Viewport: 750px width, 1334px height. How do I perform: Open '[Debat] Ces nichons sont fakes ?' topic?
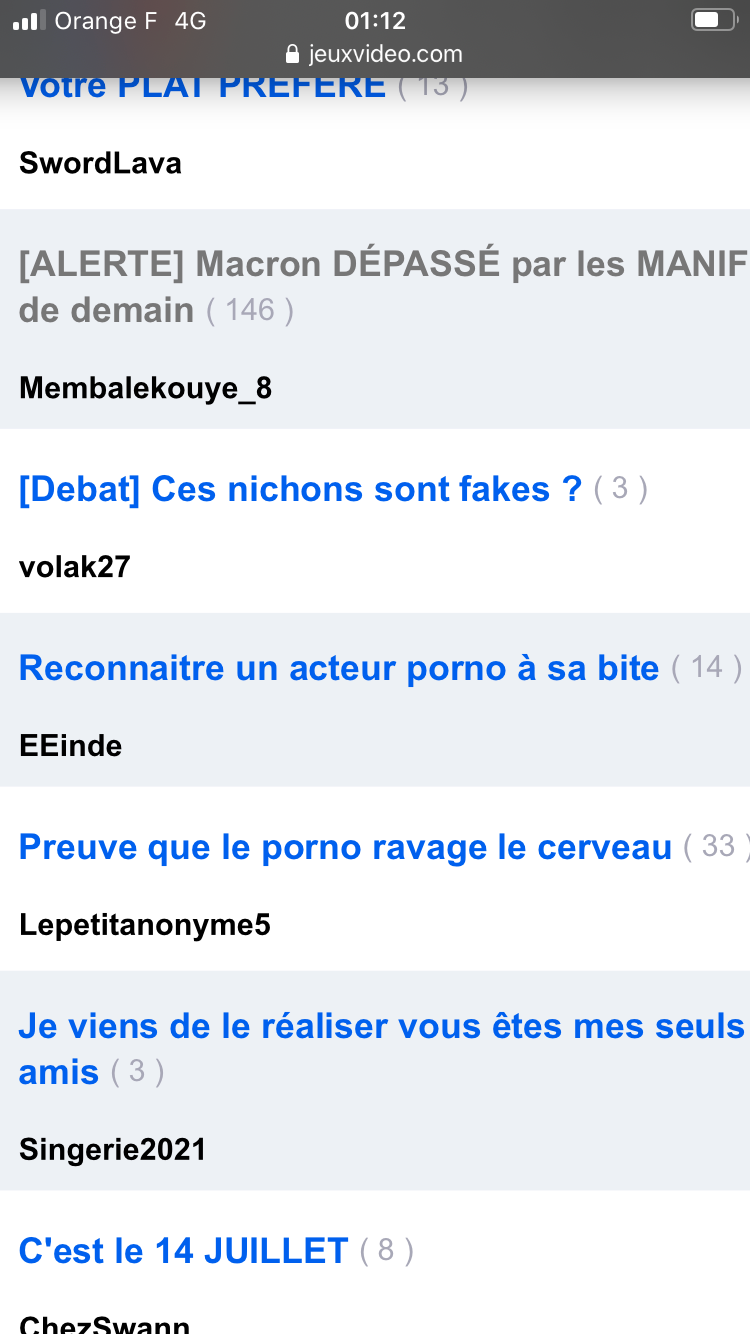pyautogui.click(x=300, y=489)
